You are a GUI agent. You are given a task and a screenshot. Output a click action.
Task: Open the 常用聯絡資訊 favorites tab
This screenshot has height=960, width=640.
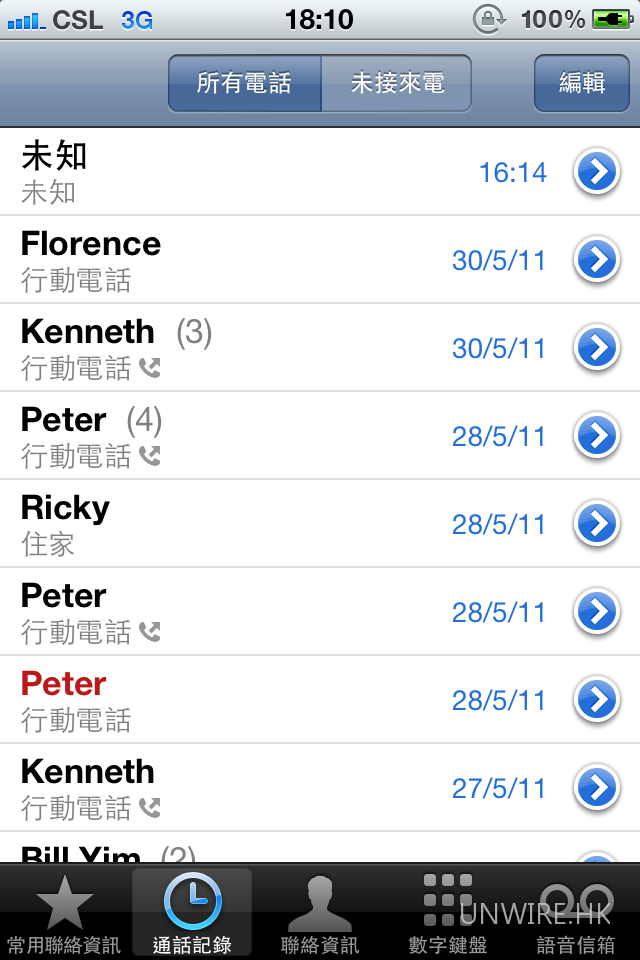coord(63,913)
